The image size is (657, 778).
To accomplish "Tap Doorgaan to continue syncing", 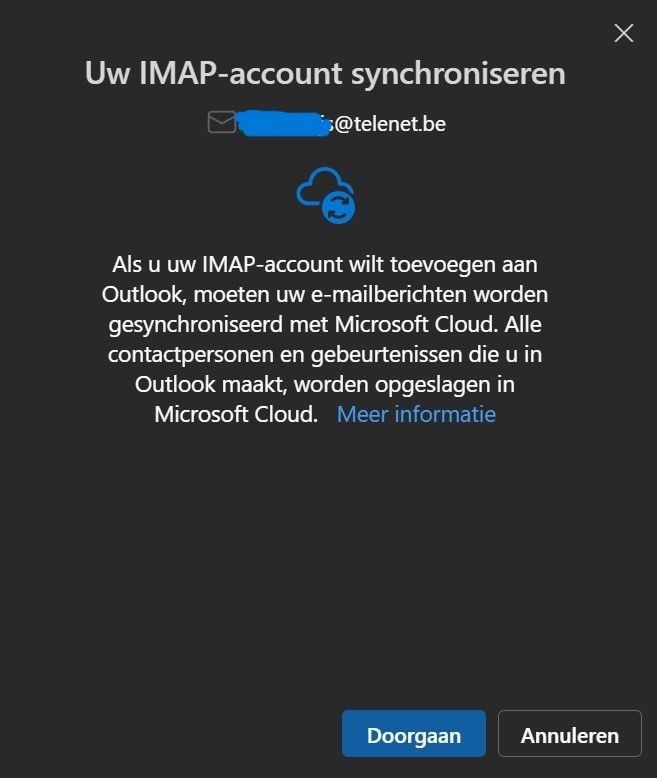I will [413, 735].
